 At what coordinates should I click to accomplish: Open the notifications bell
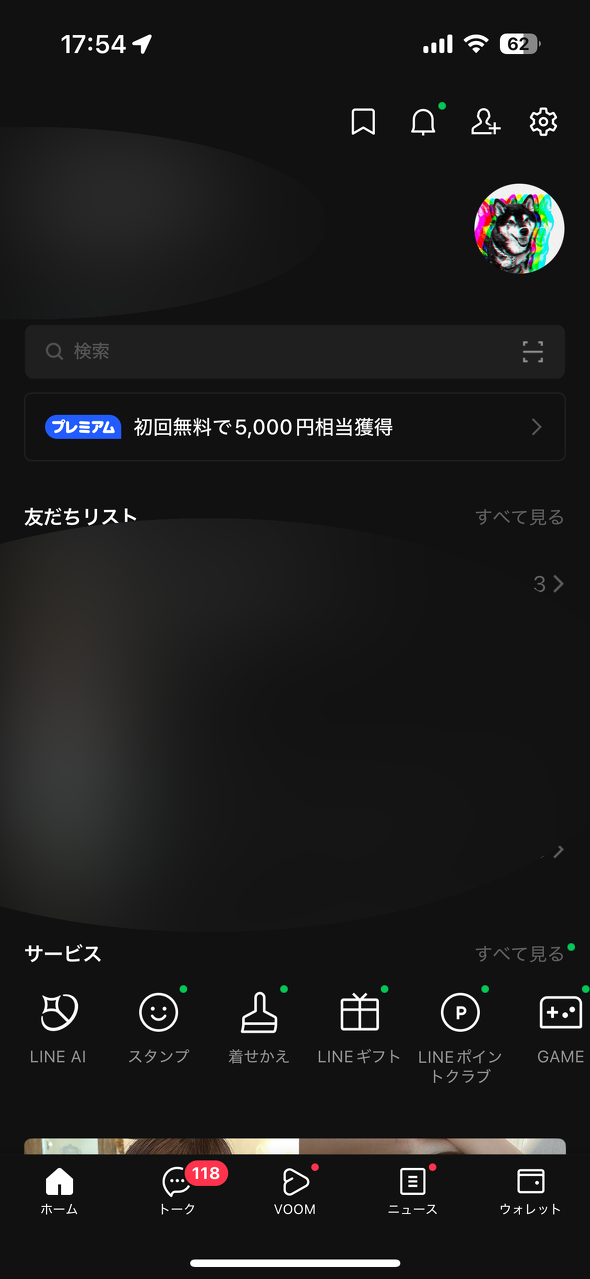tap(424, 122)
